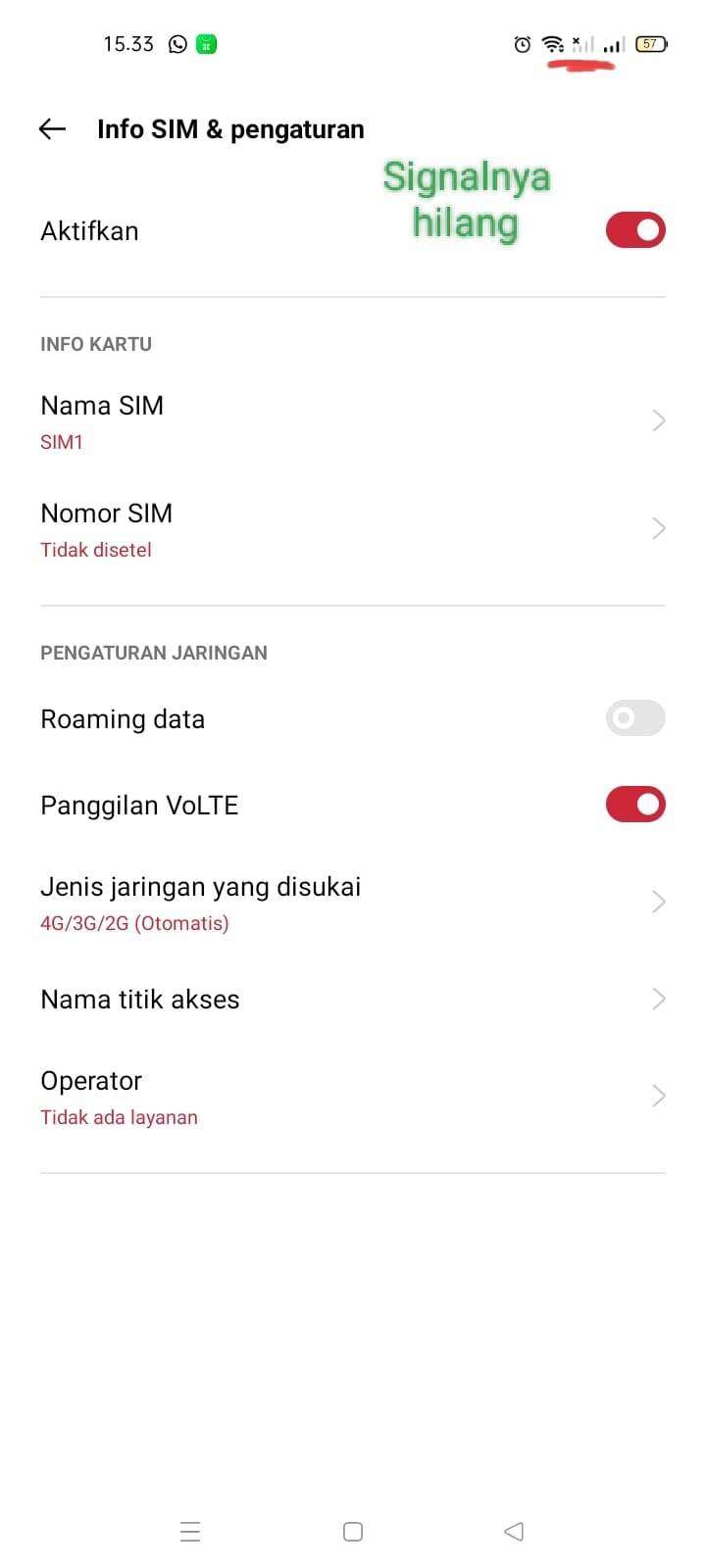Tap the second SIM signal bars icon

point(612,44)
